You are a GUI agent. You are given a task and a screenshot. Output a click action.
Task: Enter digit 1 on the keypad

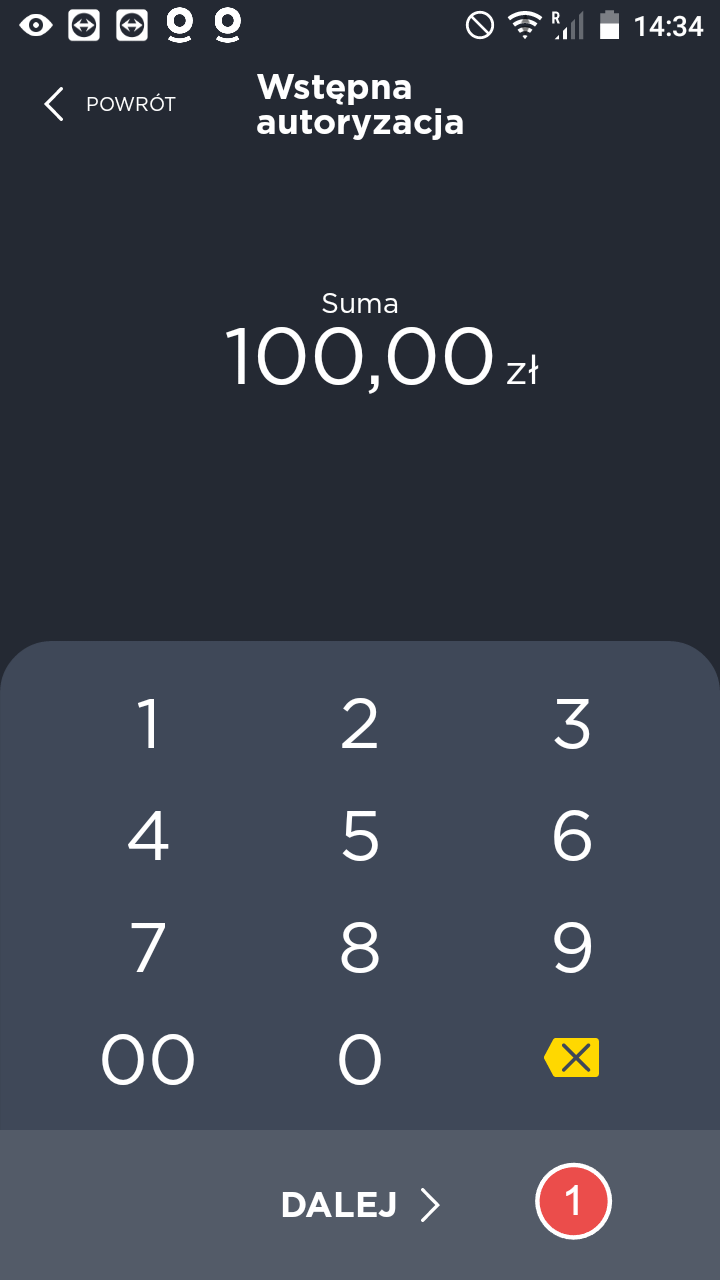tap(148, 724)
